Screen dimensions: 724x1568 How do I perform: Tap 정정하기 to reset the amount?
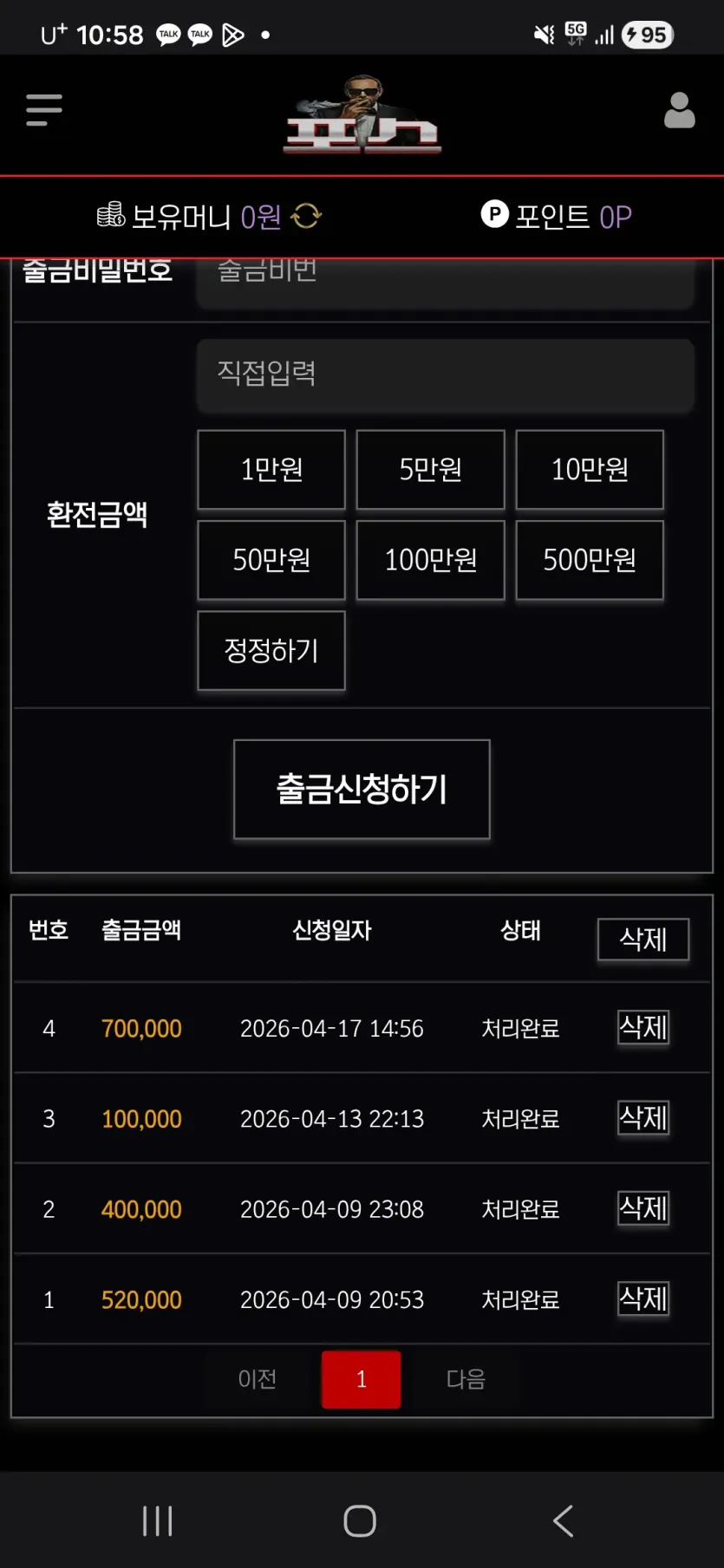(271, 650)
